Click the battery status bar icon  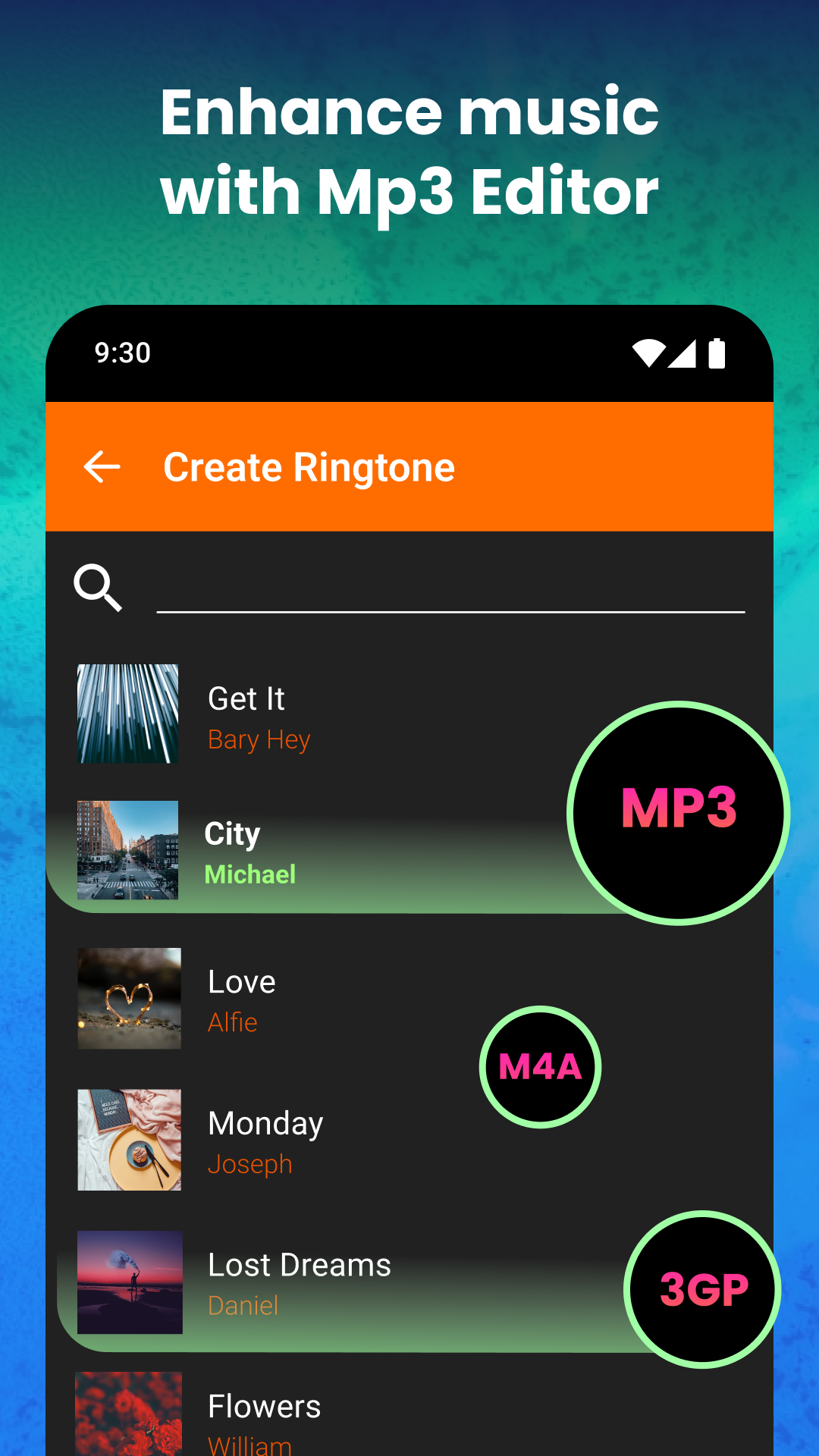pos(718,353)
